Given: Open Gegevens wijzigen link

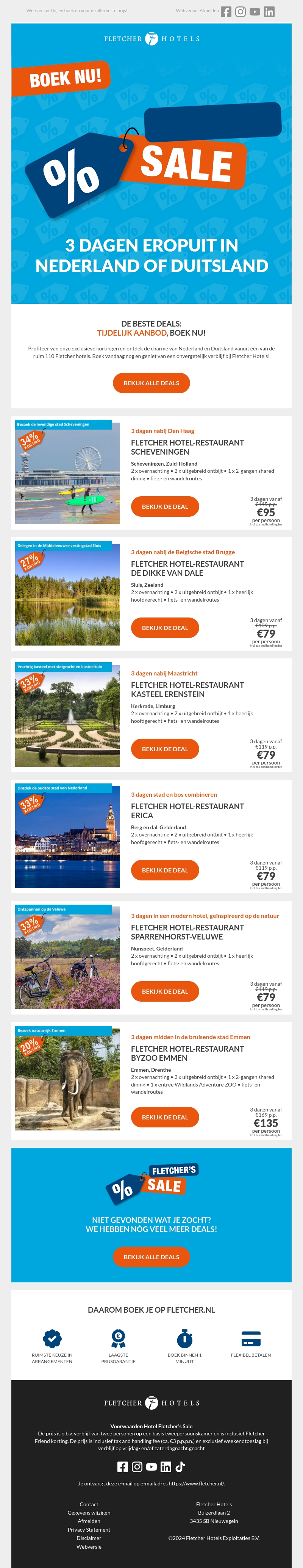Looking at the screenshot, I should click(89, 1513).
